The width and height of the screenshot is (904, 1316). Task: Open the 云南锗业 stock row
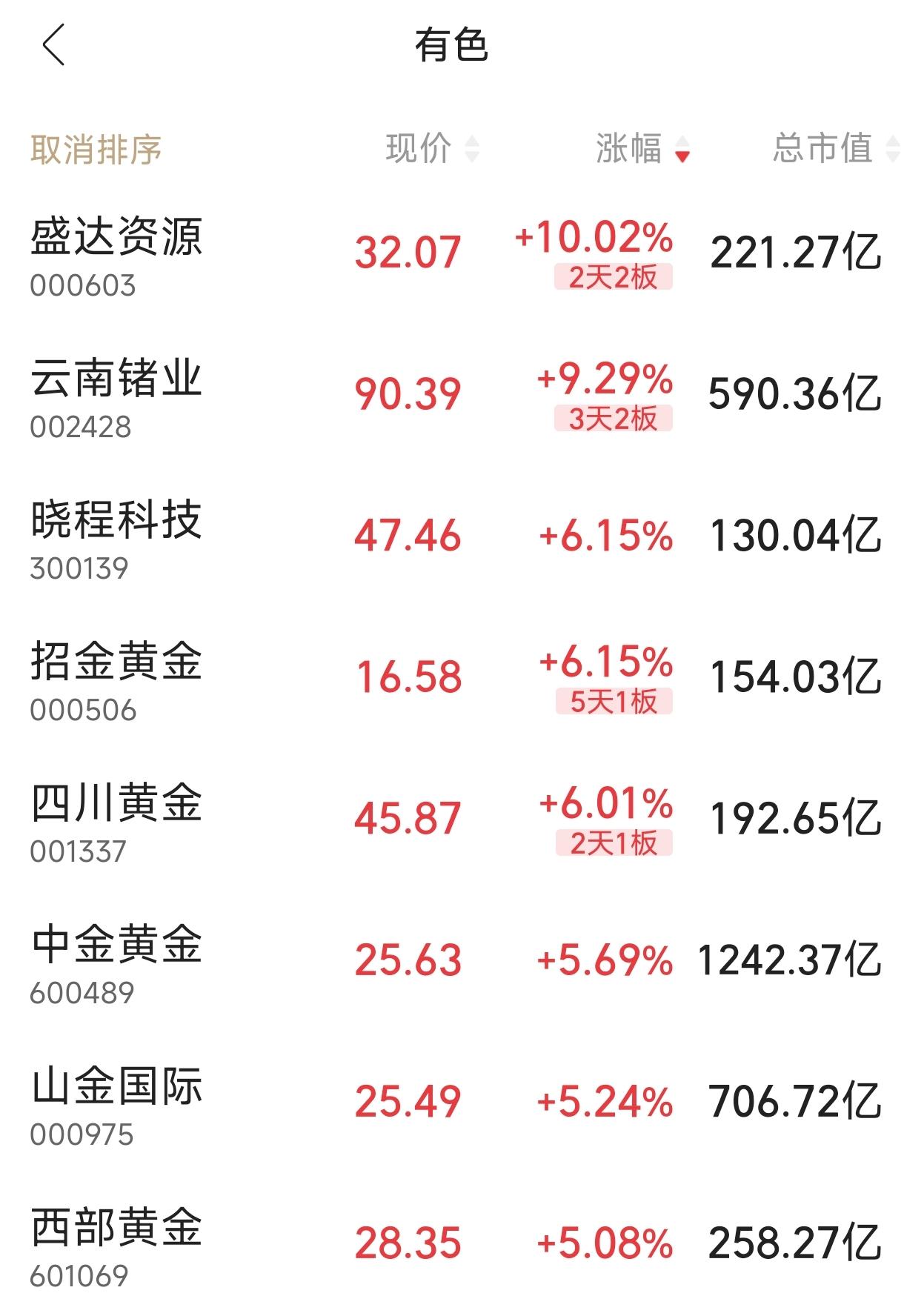pyautogui.click(x=452, y=396)
